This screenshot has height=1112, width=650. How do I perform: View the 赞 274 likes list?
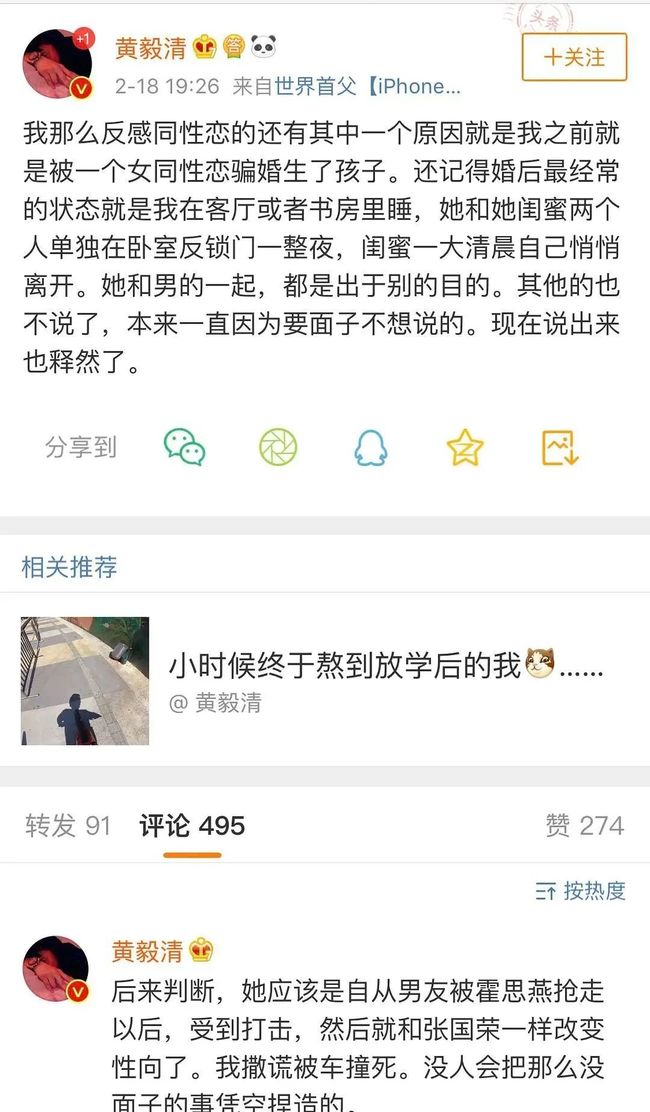point(585,825)
